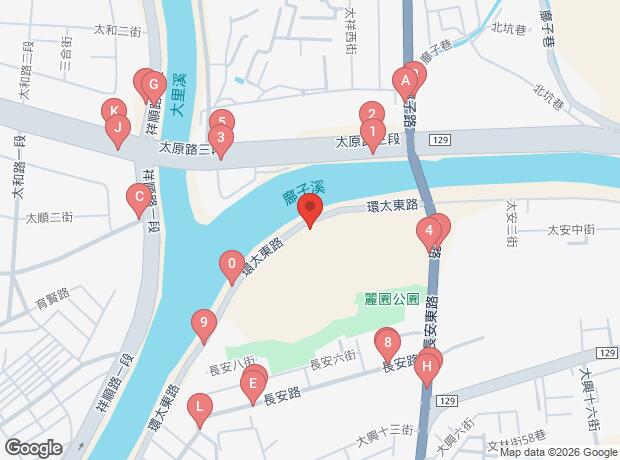Select marker 1 on the map
This screenshot has width=620, height=460.
coord(372,131)
